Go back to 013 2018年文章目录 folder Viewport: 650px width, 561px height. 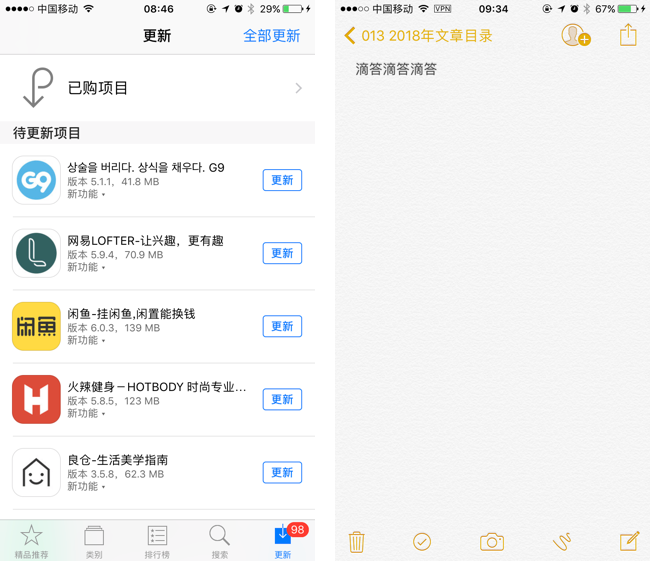pyautogui.click(x=418, y=36)
